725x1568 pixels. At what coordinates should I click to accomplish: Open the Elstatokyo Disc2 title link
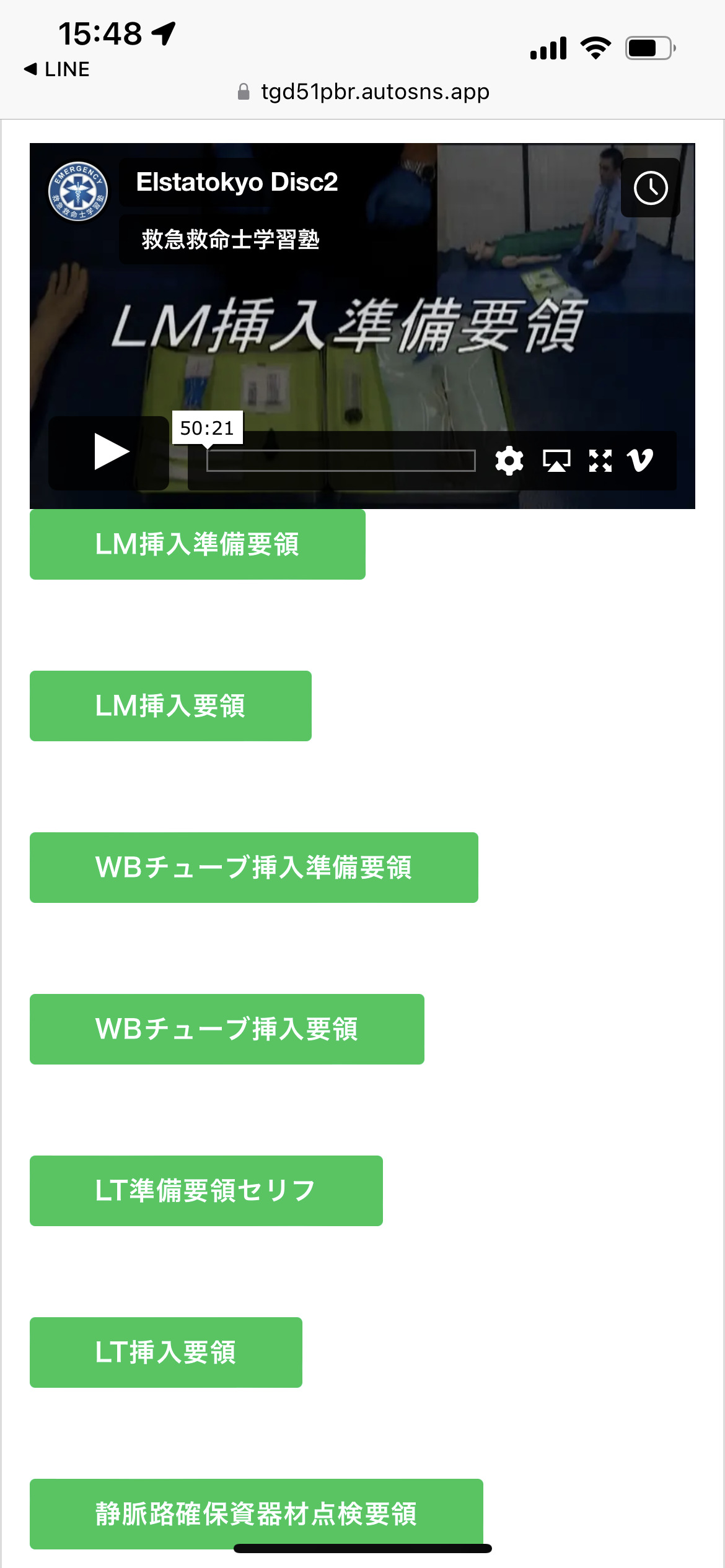tap(237, 183)
